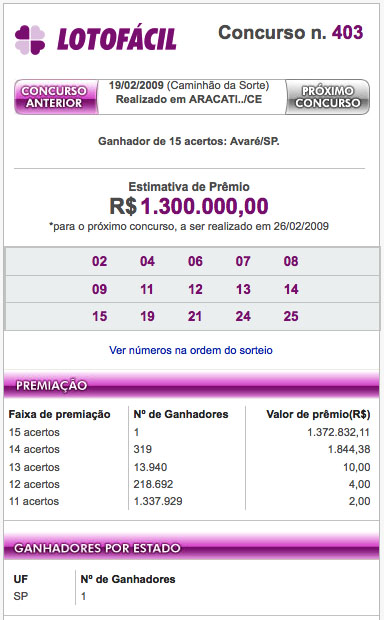Go to Concurso Anterior
This screenshot has width=384, height=620.
point(56,97)
